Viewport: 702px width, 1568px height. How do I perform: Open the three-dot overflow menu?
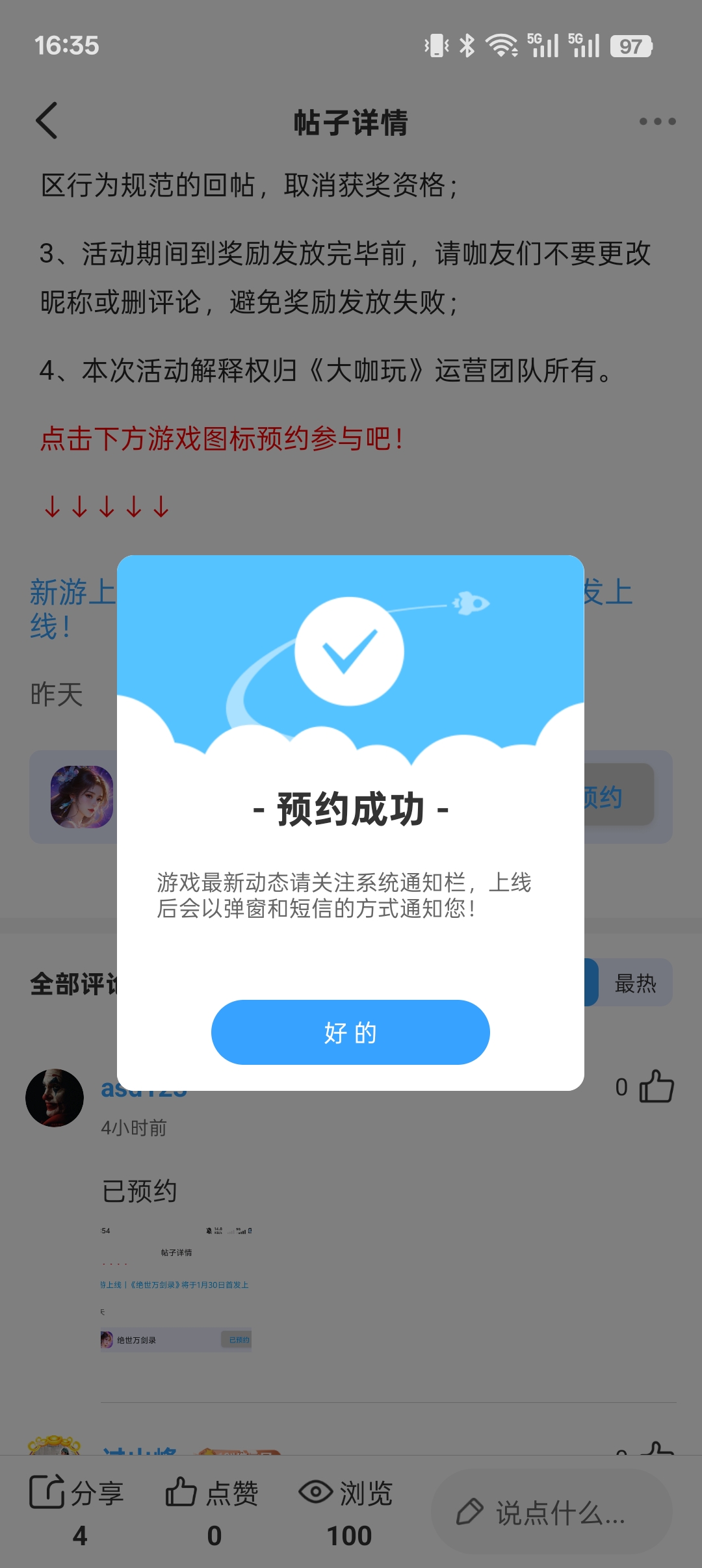coord(657,122)
